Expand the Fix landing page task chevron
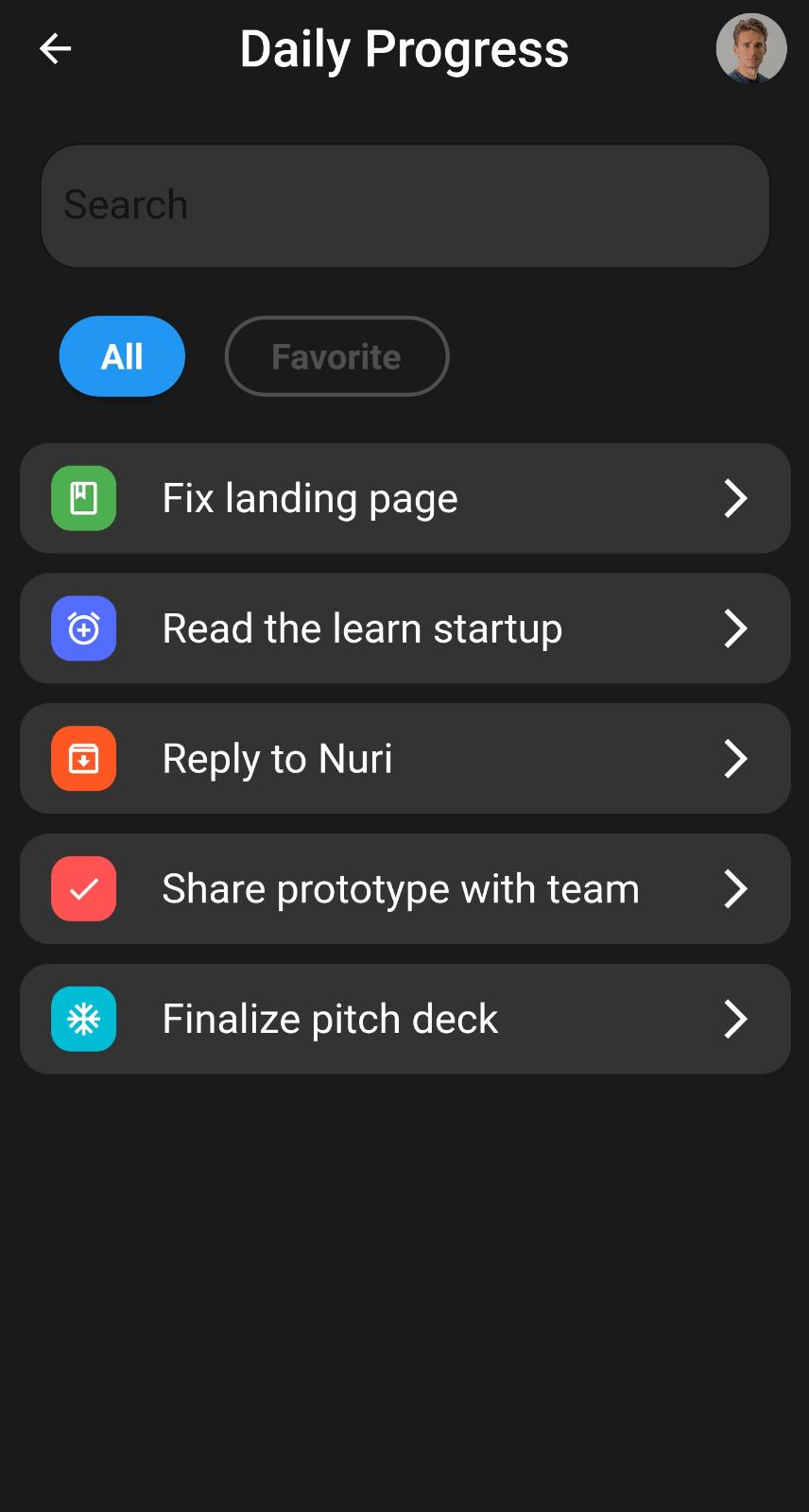This screenshot has height=1512, width=809. click(736, 498)
